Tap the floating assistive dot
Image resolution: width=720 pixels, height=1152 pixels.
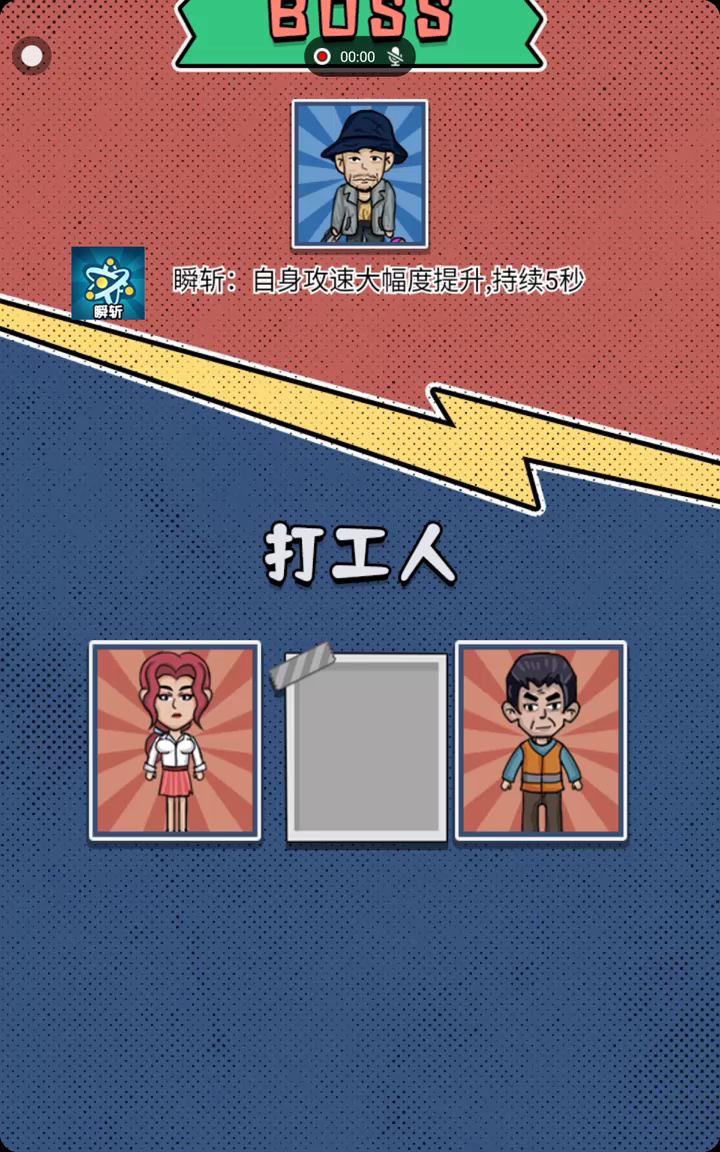coord(32,56)
